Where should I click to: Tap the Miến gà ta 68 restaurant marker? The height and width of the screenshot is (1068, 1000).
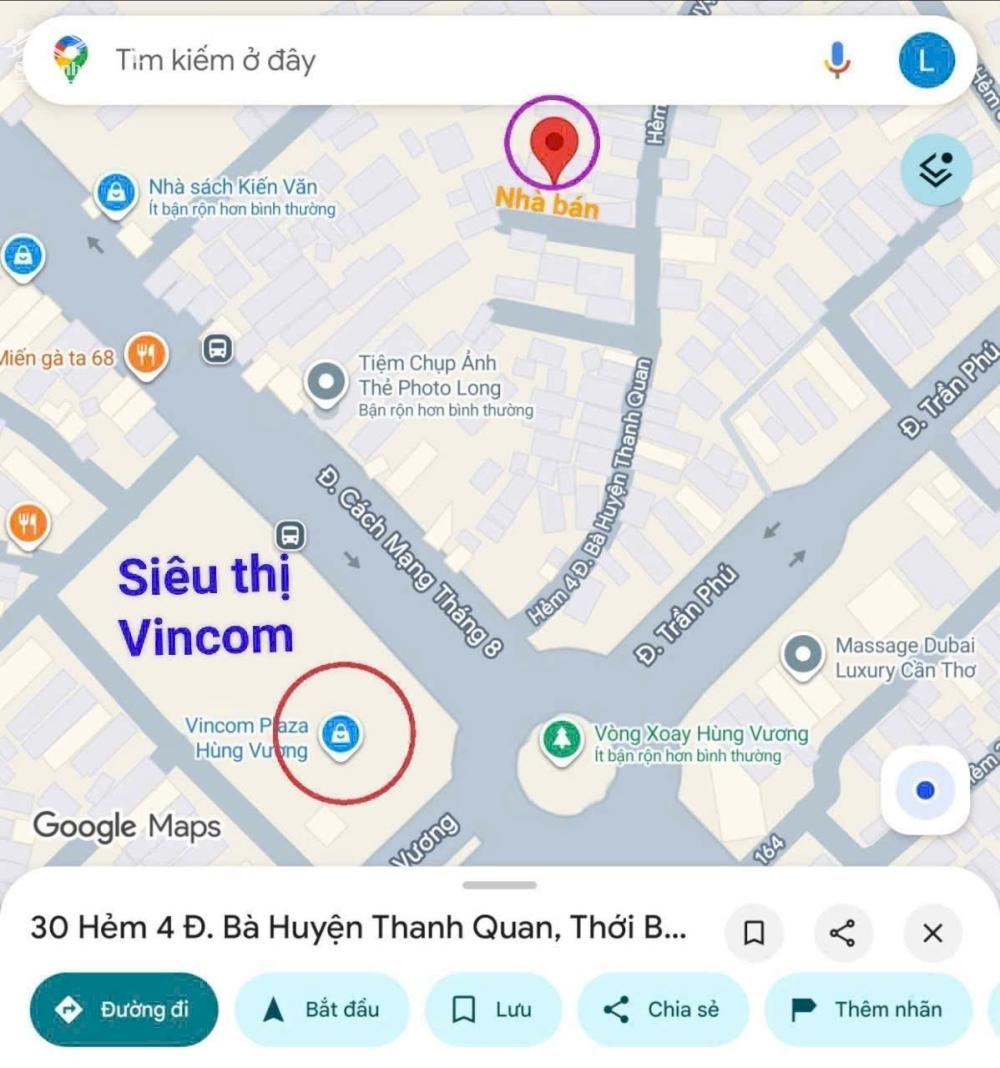pos(146,353)
